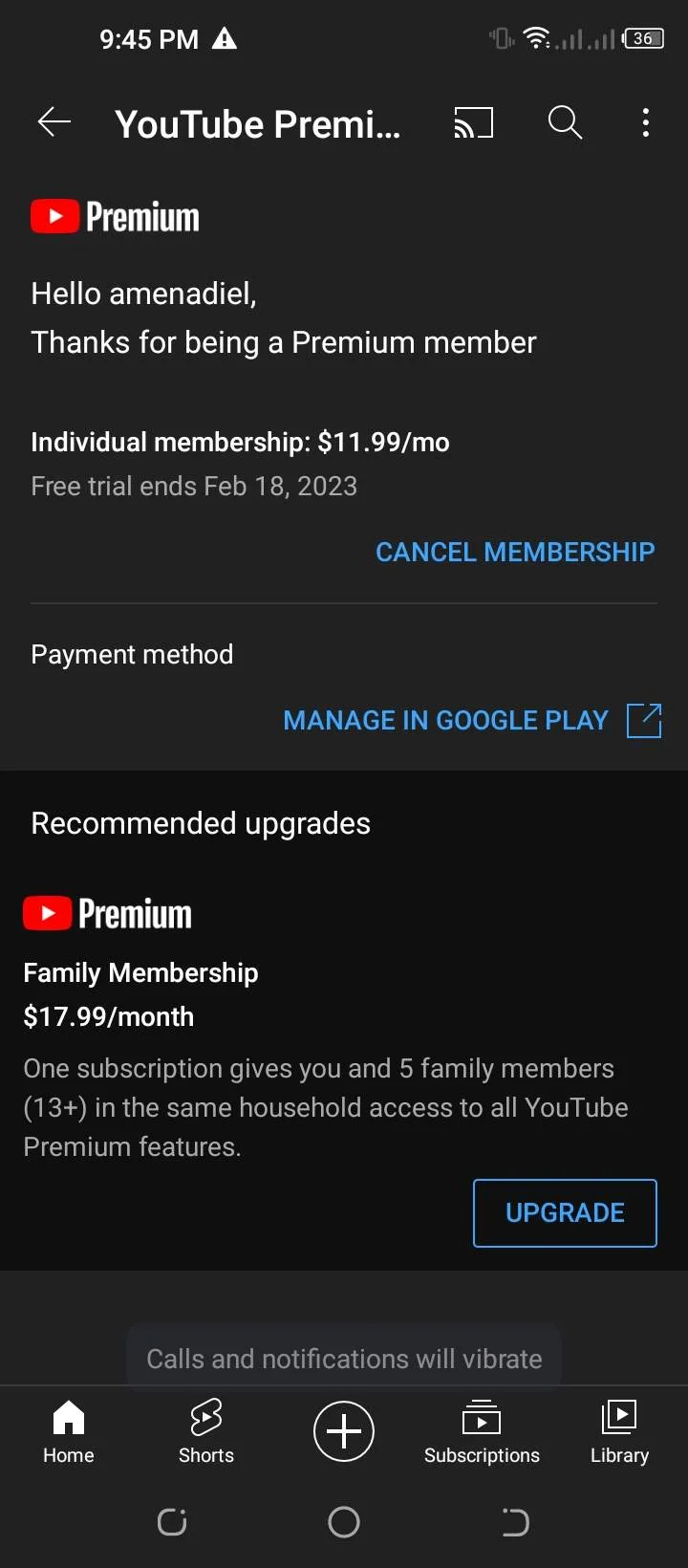Open Manage in Google Play
Image resolution: width=688 pixels, height=1568 pixels.
(x=472, y=720)
